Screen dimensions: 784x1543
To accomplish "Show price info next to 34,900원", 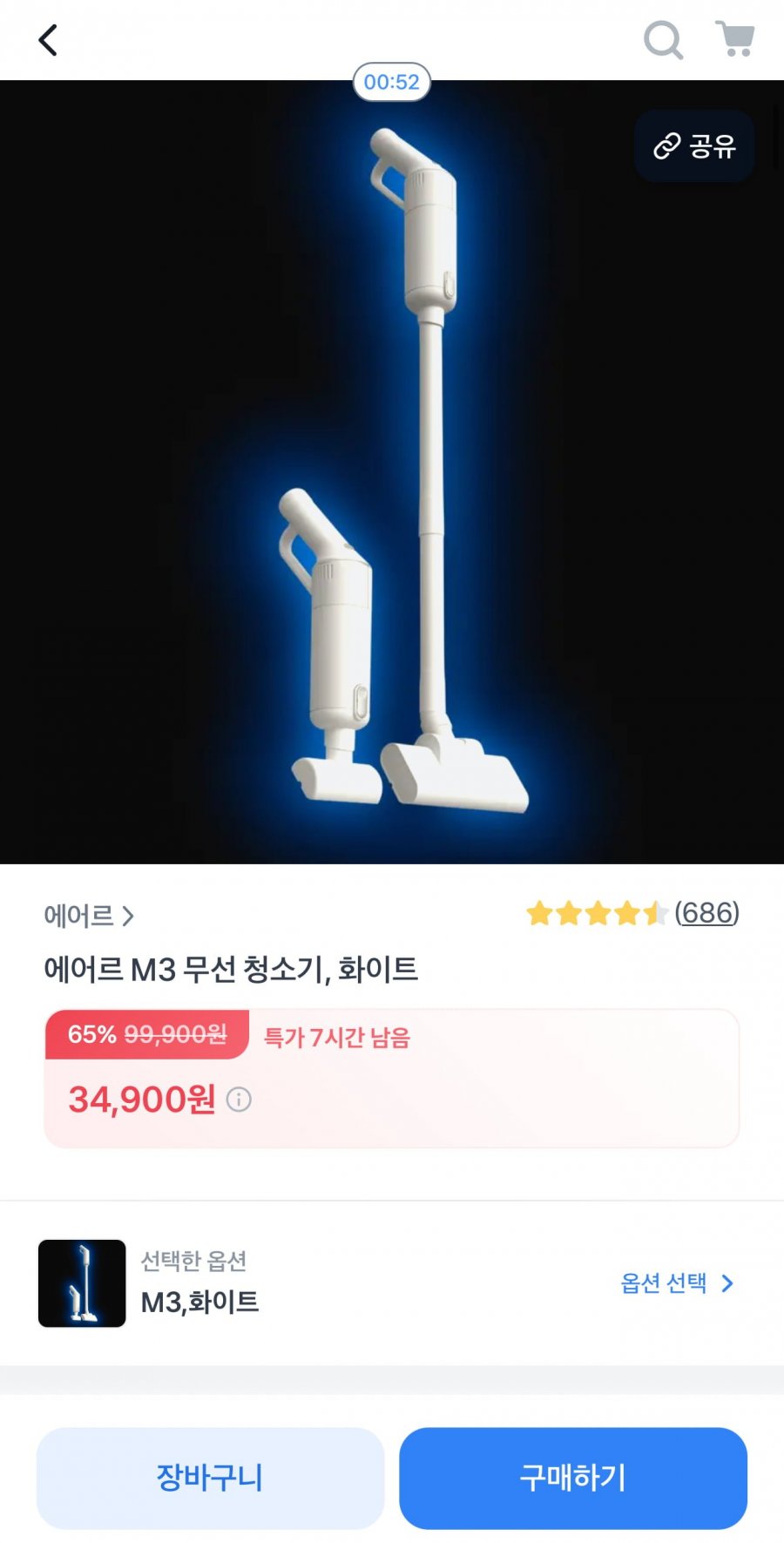I will coord(239,1100).
